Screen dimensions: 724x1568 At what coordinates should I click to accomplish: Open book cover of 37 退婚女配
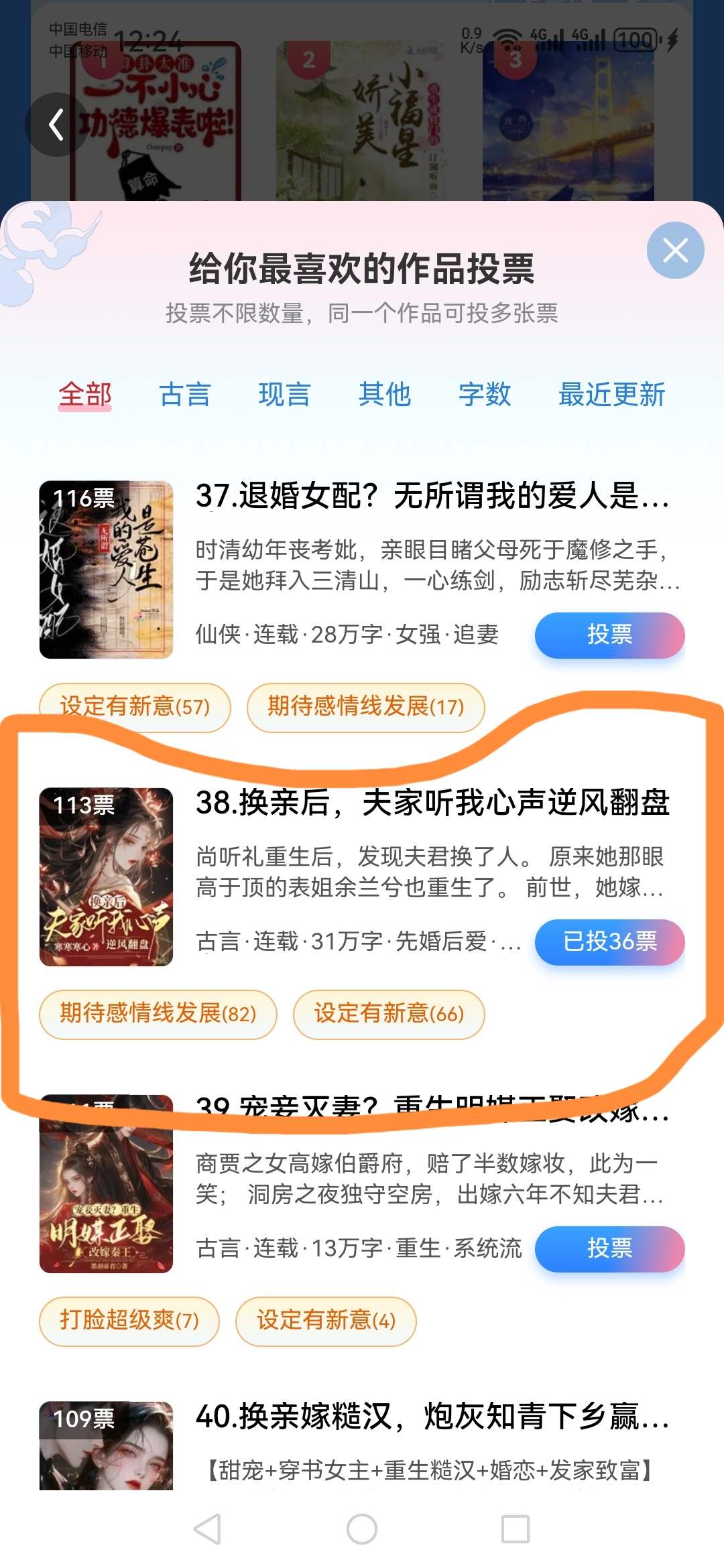click(106, 570)
